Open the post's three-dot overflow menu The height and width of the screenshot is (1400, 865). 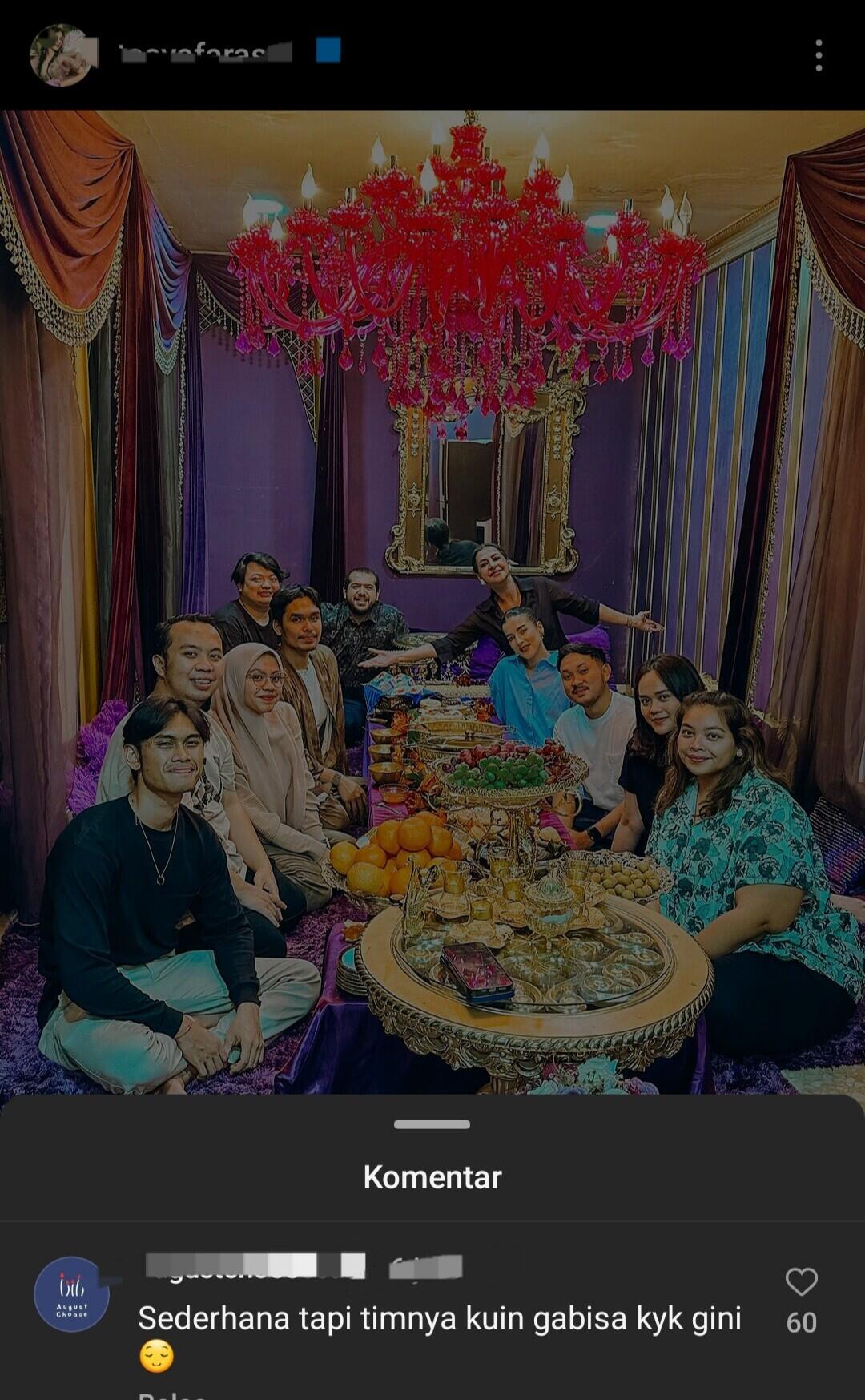click(818, 55)
